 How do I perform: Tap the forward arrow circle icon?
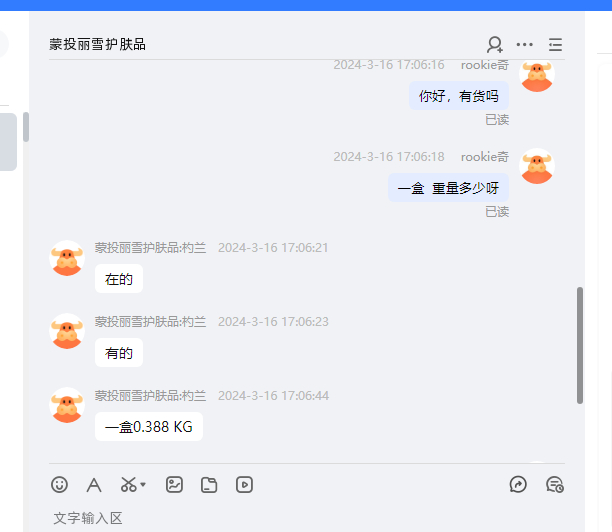[x=518, y=485]
